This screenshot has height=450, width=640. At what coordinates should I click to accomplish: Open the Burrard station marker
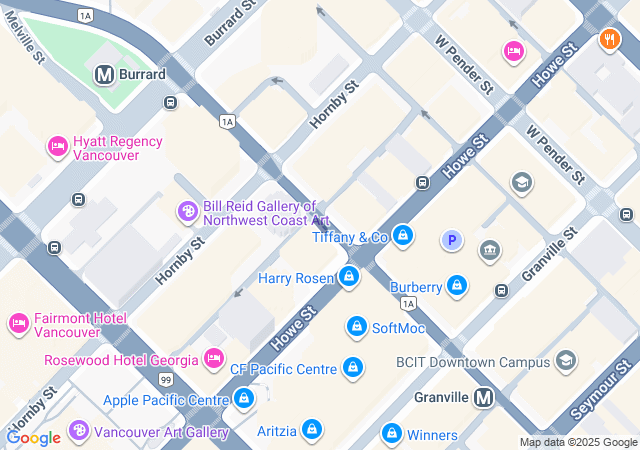pos(103,74)
